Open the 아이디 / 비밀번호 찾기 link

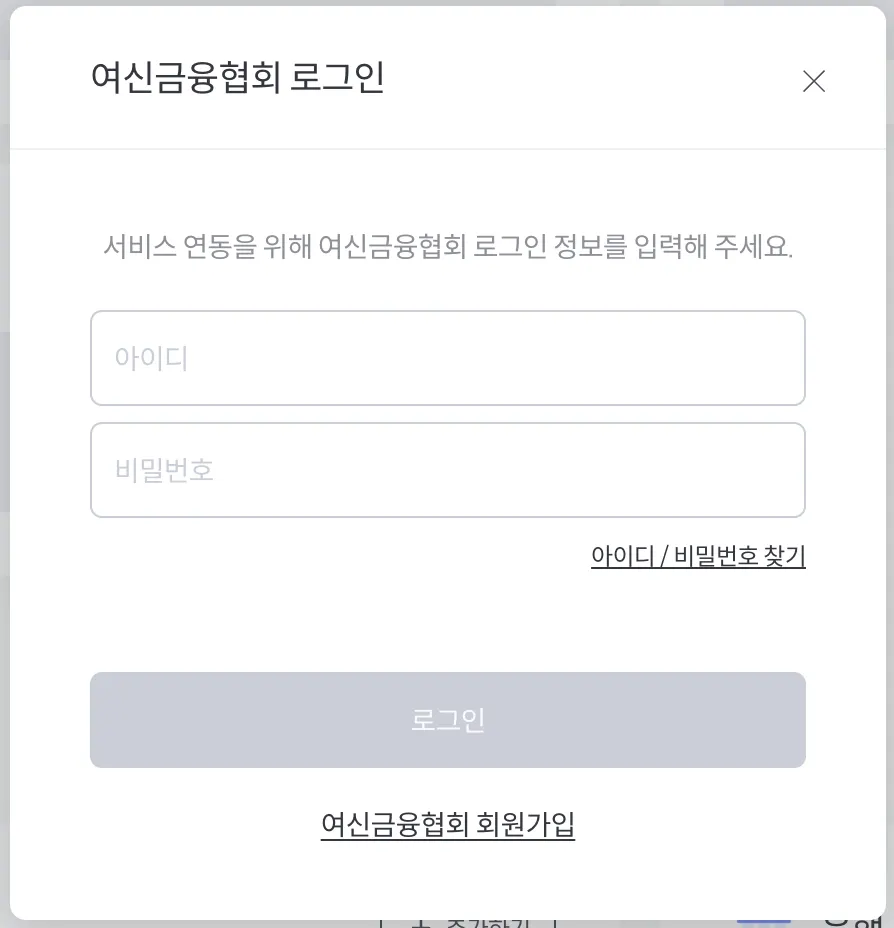698,556
